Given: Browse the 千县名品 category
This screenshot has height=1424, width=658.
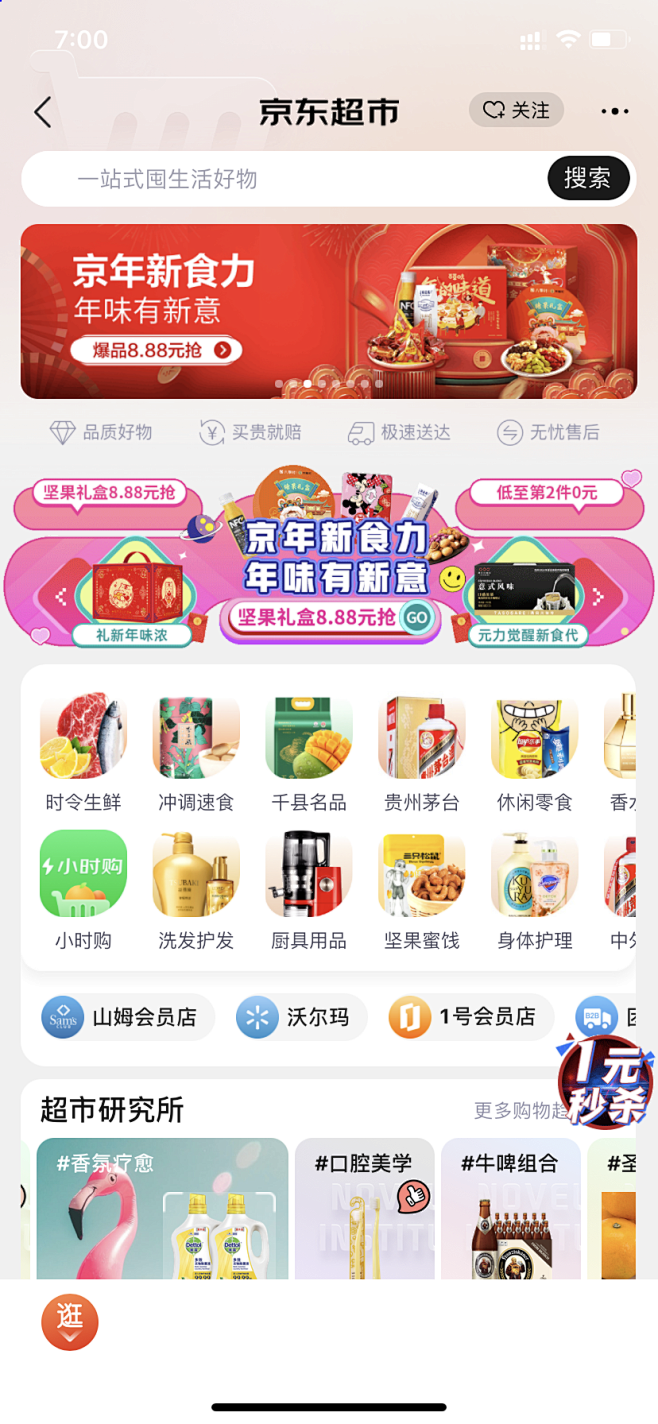Looking at the screenshot, I should 309,755.
